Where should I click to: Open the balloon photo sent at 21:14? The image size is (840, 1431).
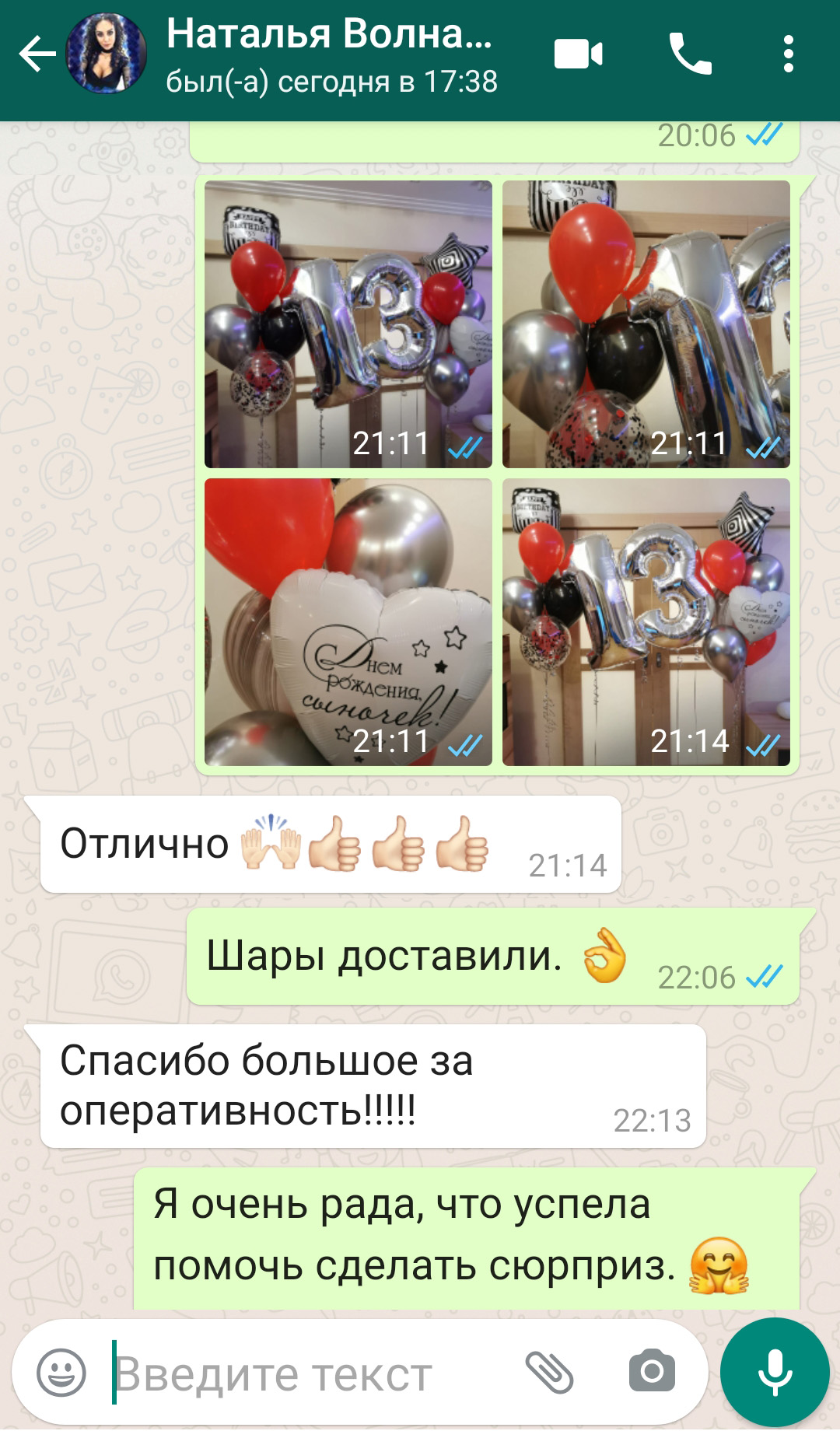pos(646,622)
